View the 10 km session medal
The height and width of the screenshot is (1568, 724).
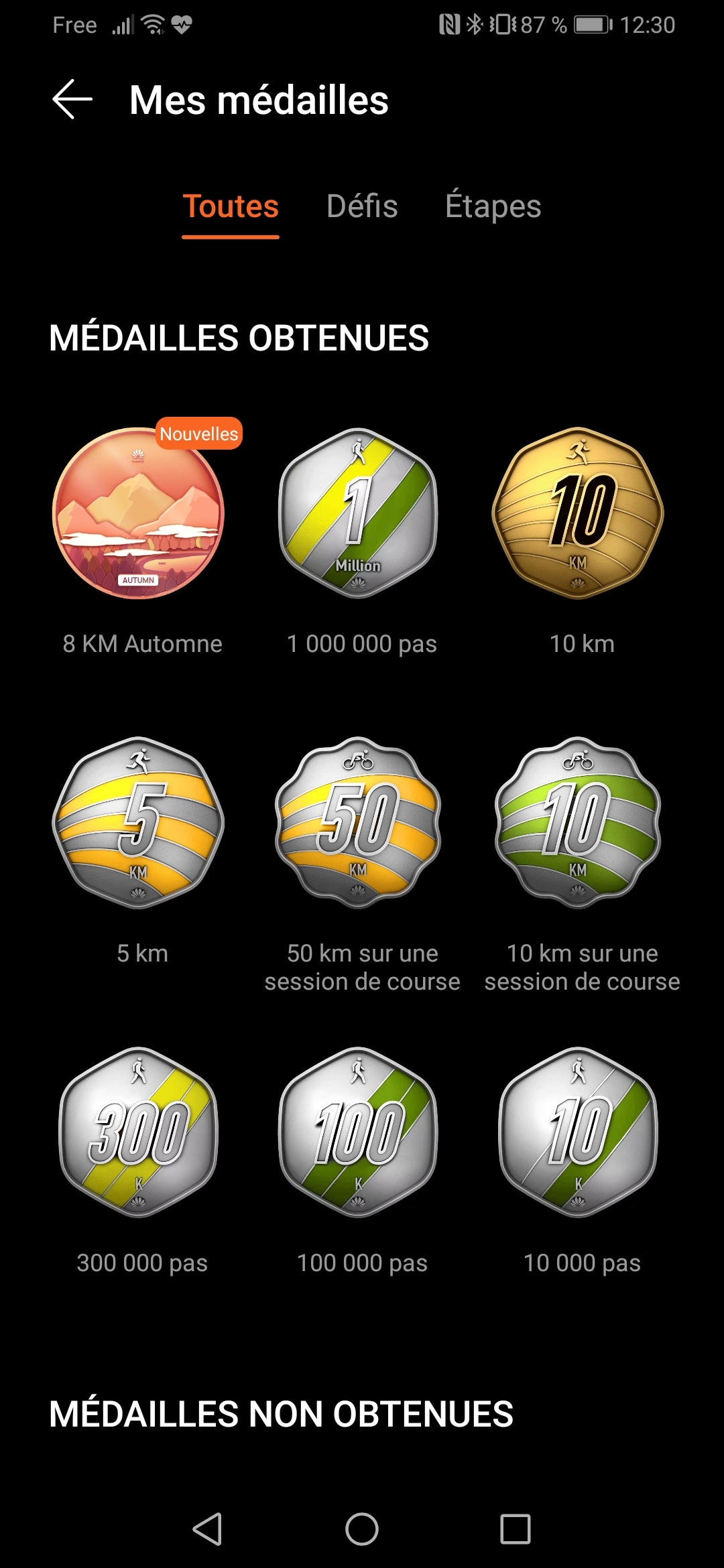pyautogui.click(x=578, y=823)
